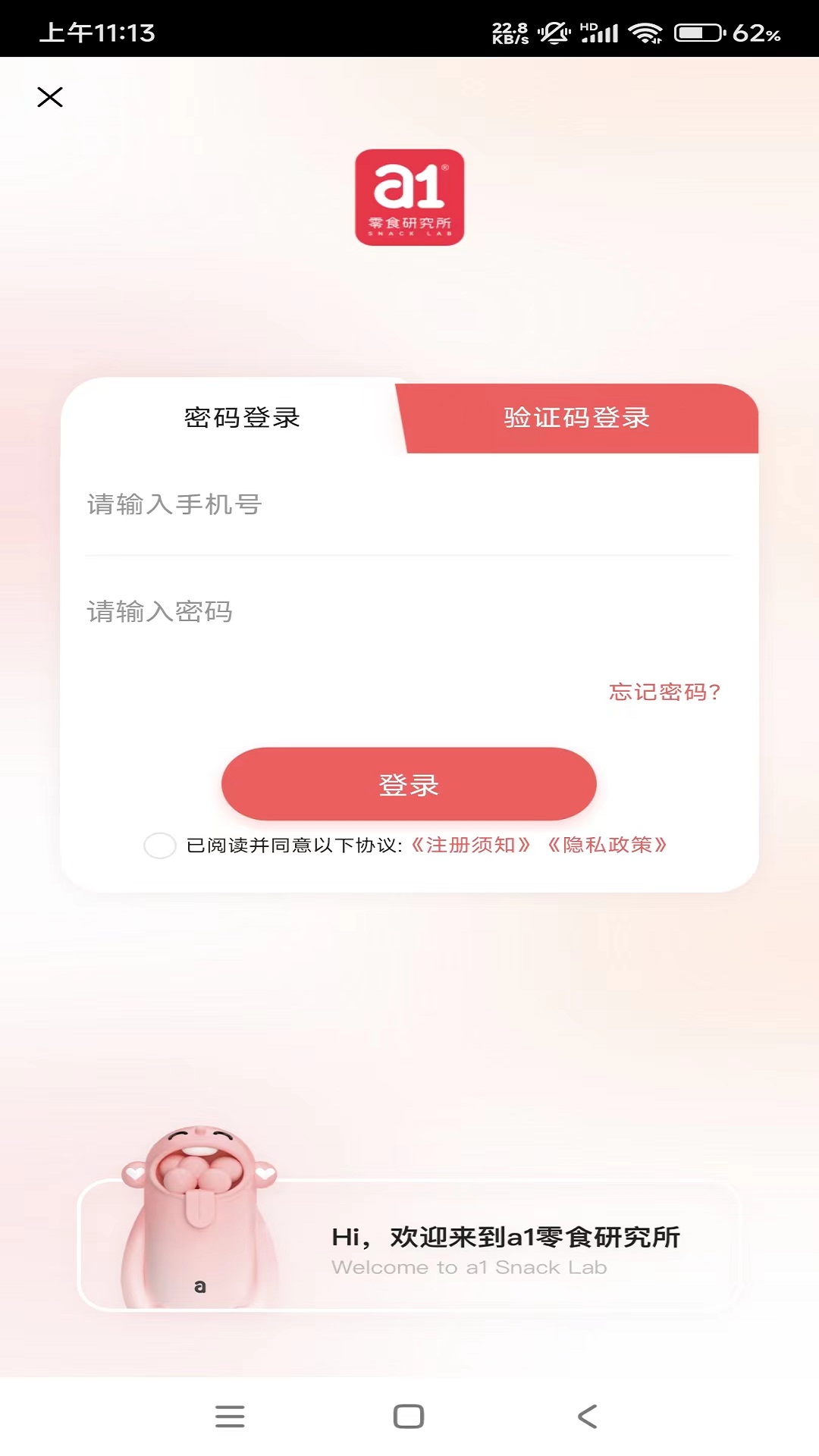819x1456 pixels.
Task: Toggle the terms acceptance radio button
Action: click(x=160, y=845)
